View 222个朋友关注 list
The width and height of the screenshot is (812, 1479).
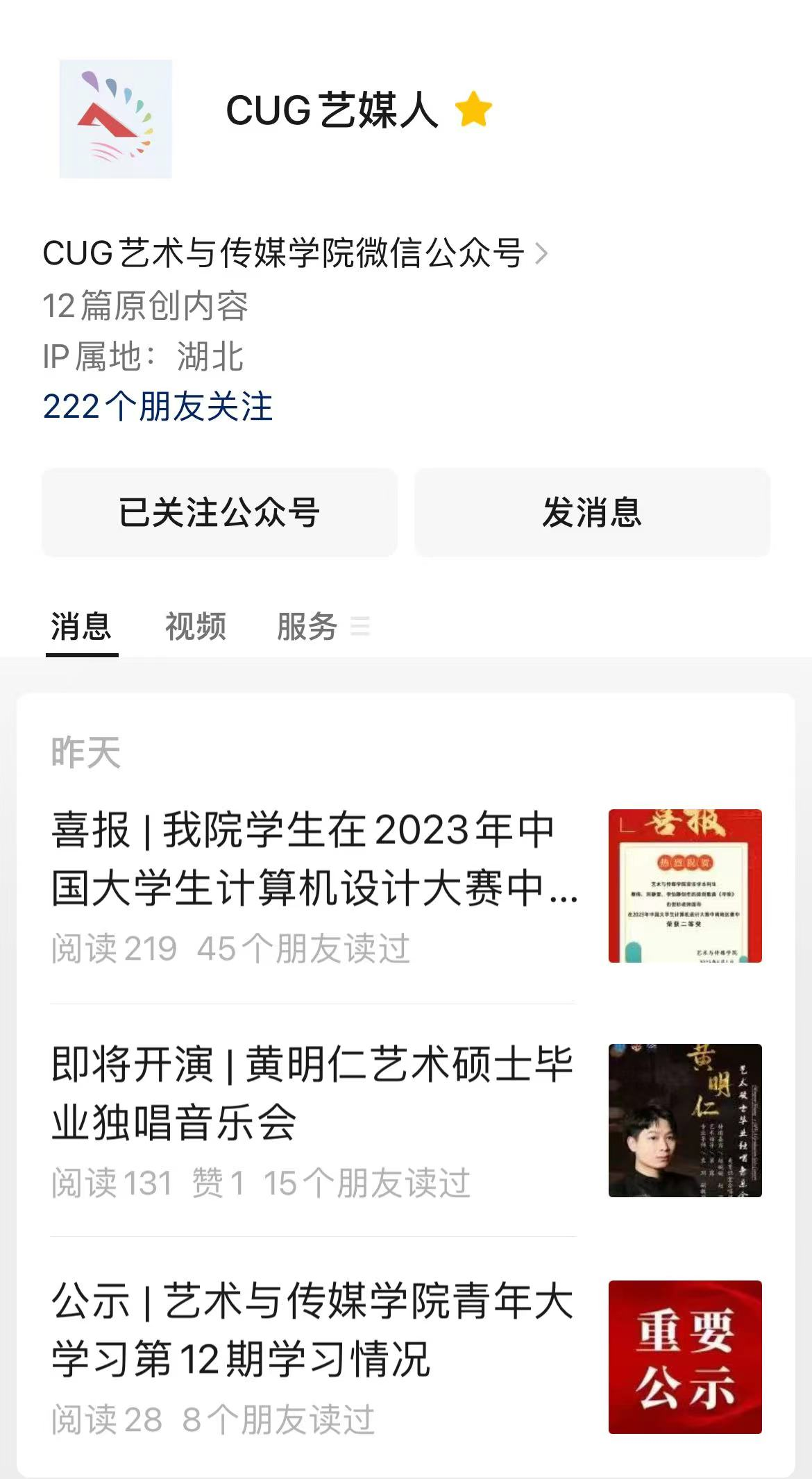(x=158, y=406)
